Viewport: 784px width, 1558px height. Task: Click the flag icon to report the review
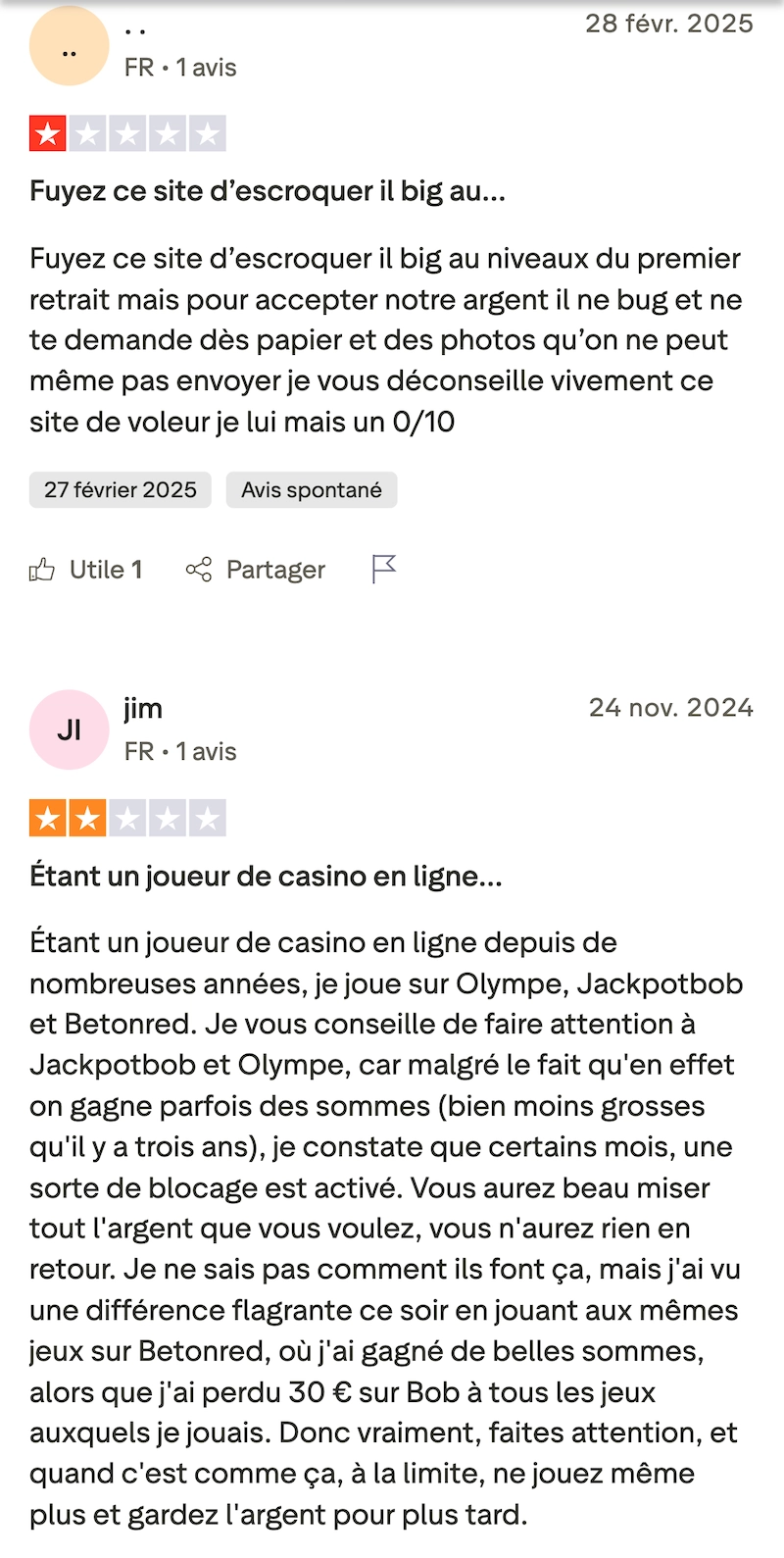click(x=384, y=567)
